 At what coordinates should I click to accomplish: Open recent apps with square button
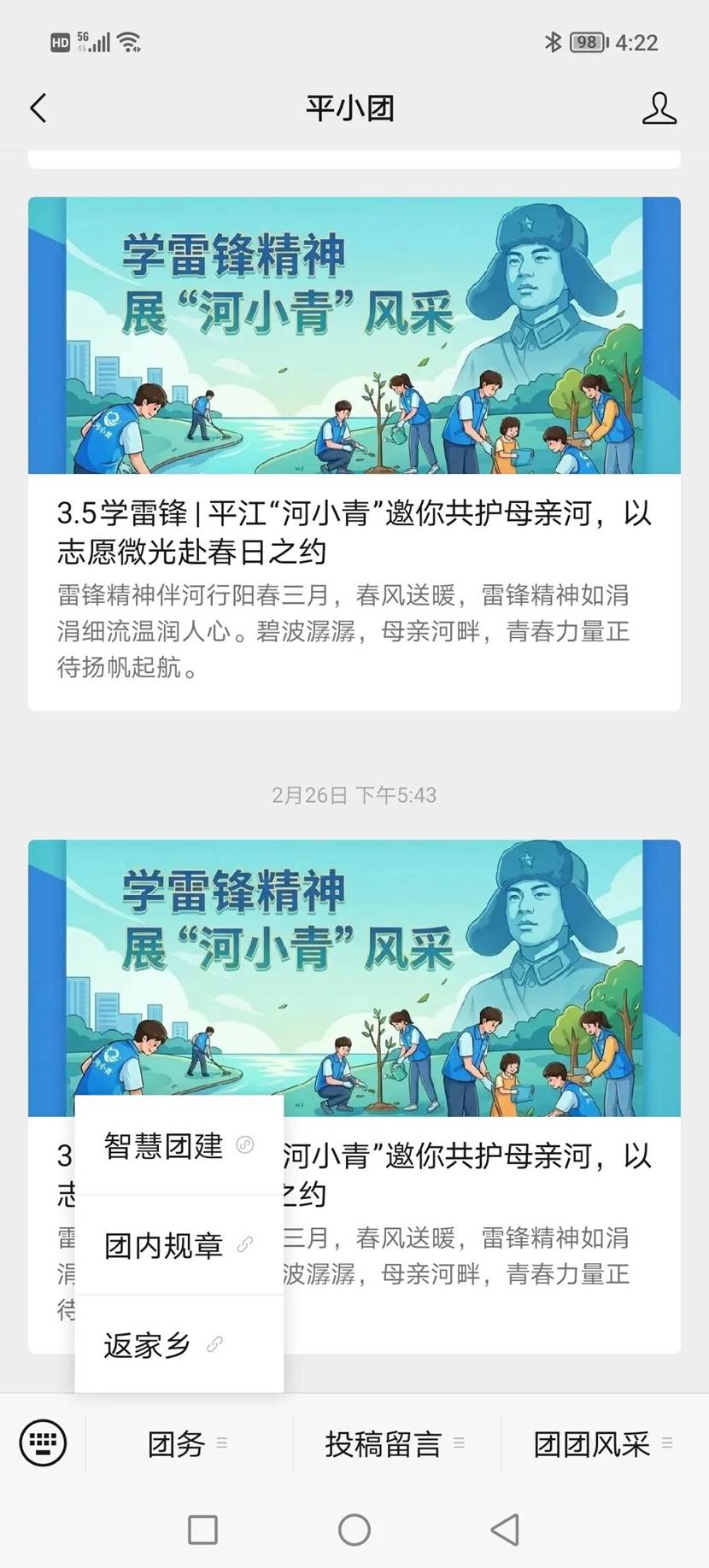(202, 1530)
